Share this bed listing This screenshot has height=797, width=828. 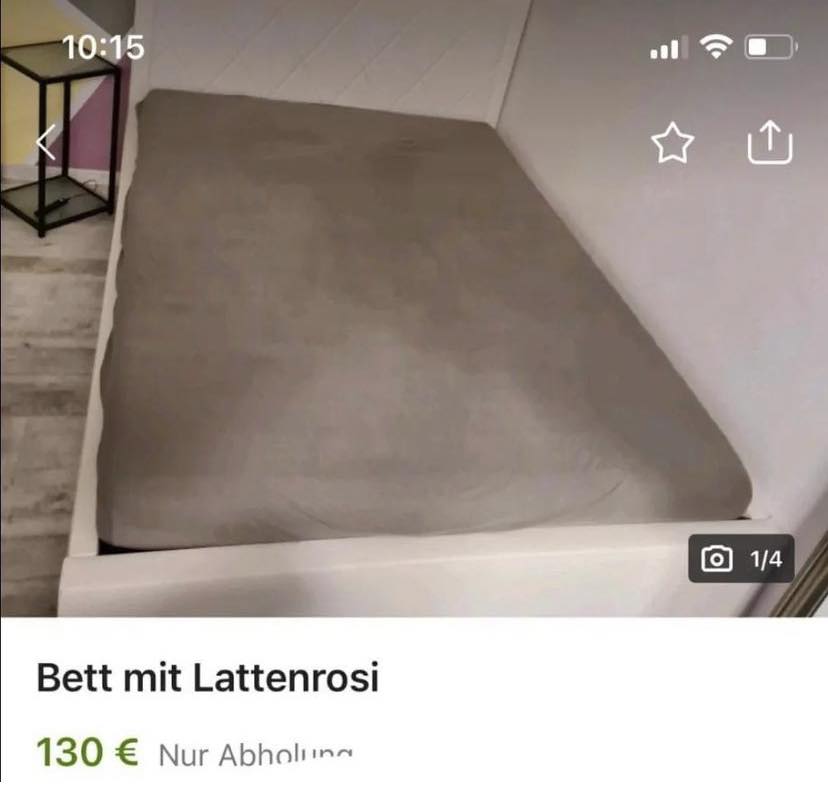tap(769, 142)
